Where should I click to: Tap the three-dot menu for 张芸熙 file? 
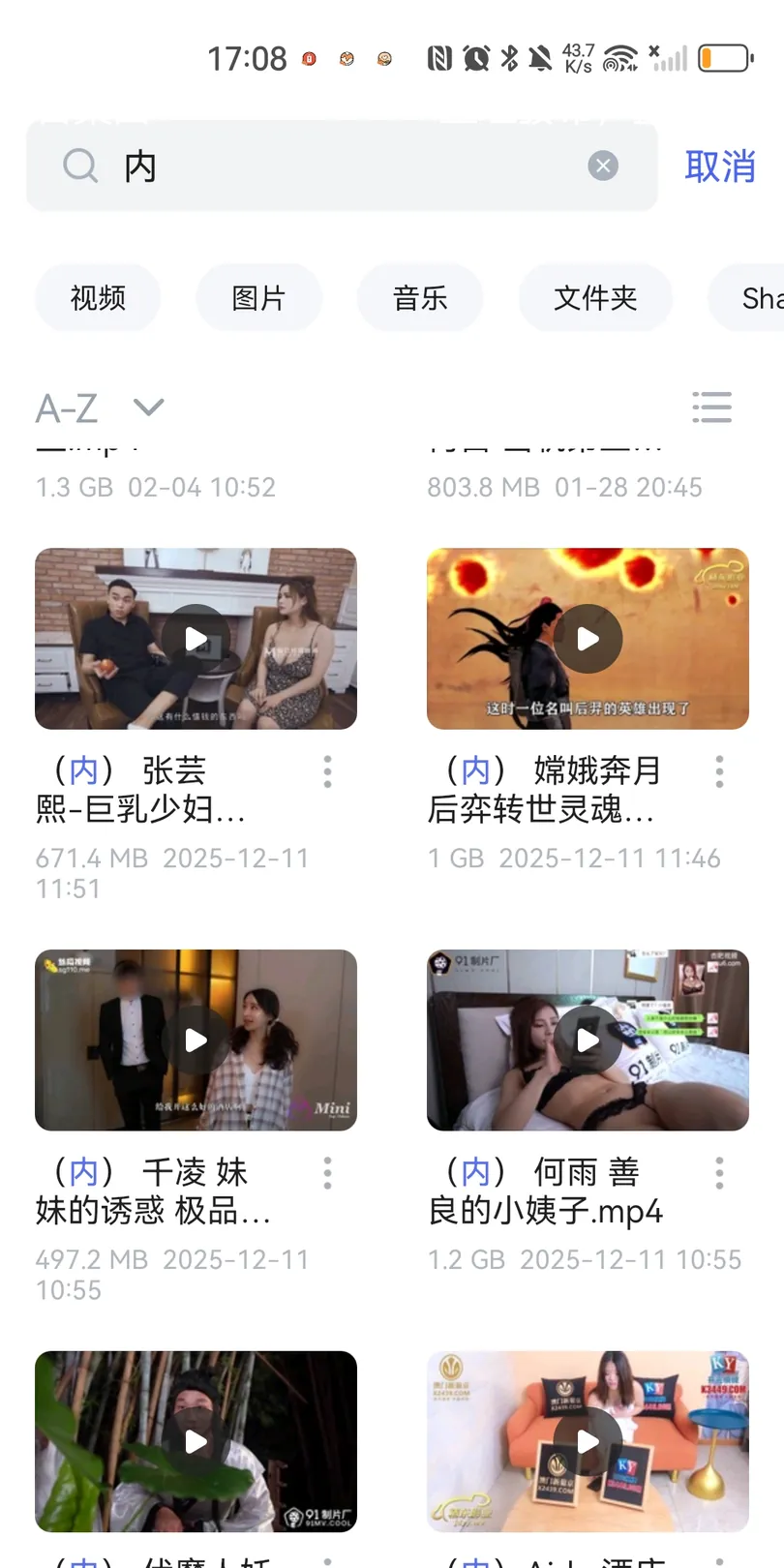pos(327,771)
